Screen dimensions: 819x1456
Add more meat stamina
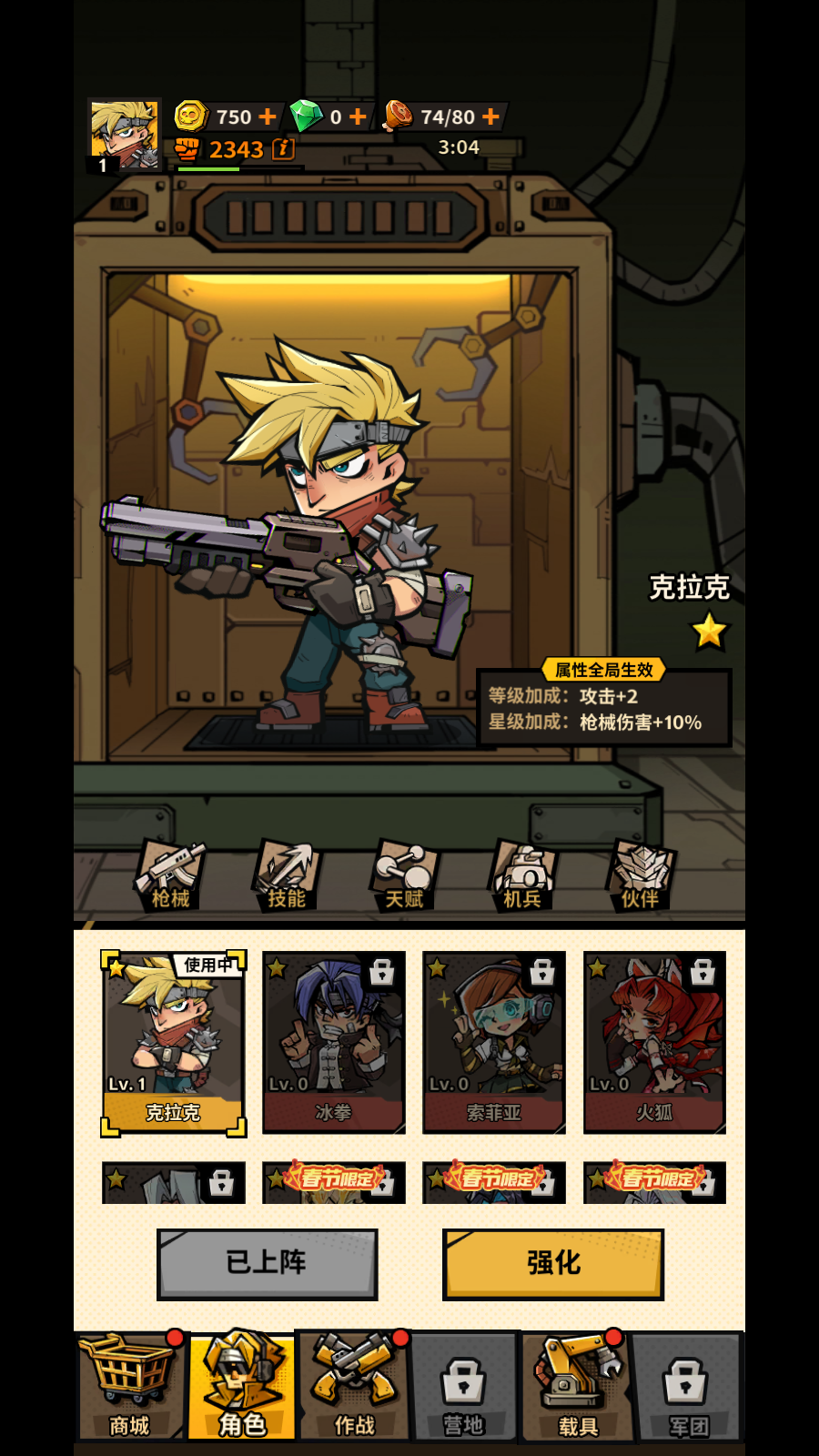pos(490,117)
